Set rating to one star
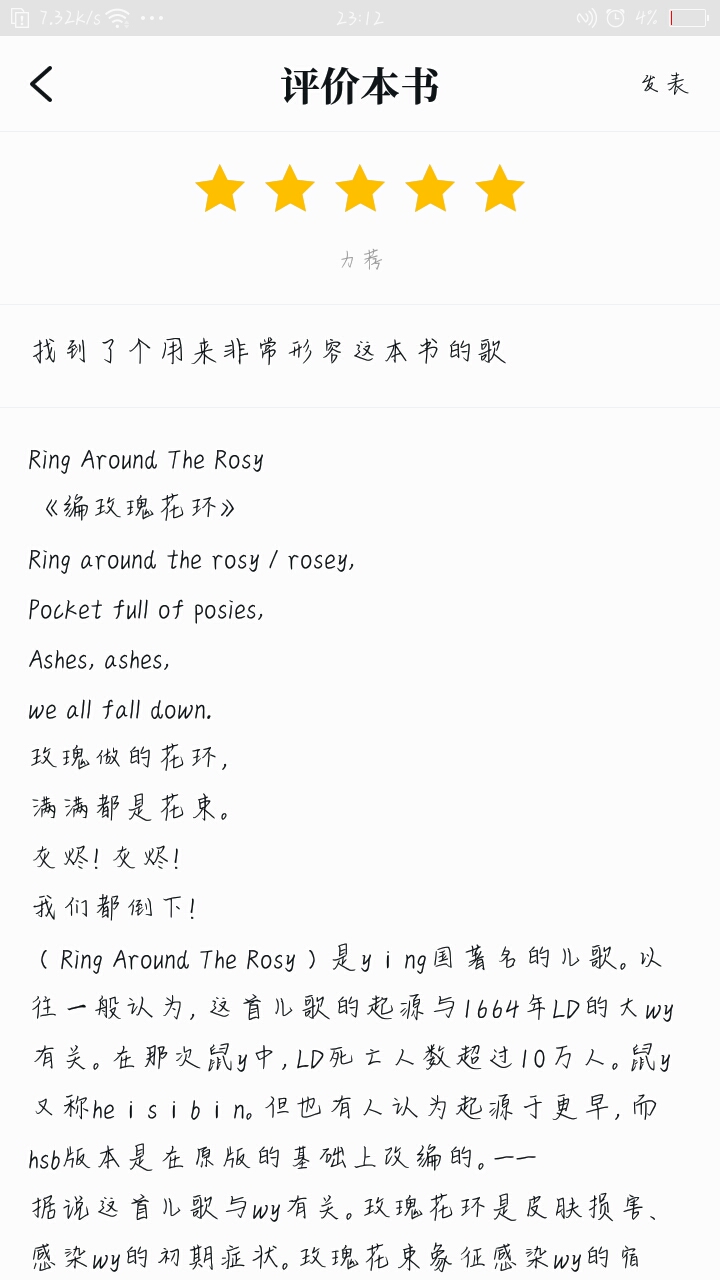 (x=220, y=189)
